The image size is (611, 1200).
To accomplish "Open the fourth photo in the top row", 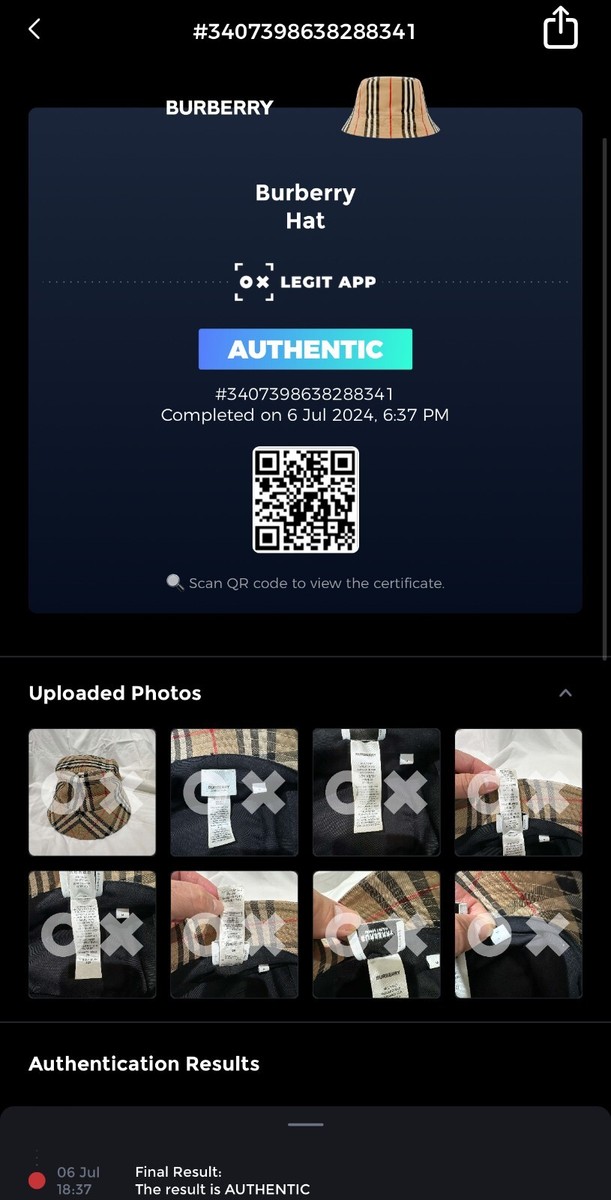I will tap(519, 792).
